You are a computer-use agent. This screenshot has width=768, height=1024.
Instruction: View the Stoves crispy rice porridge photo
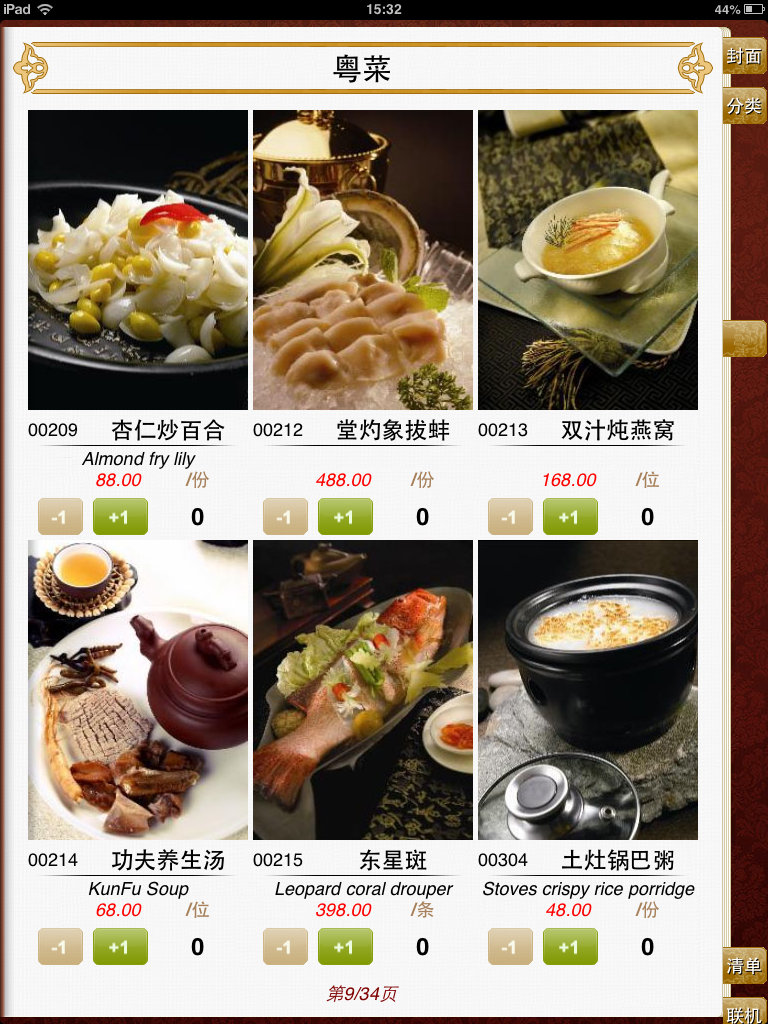588,690
